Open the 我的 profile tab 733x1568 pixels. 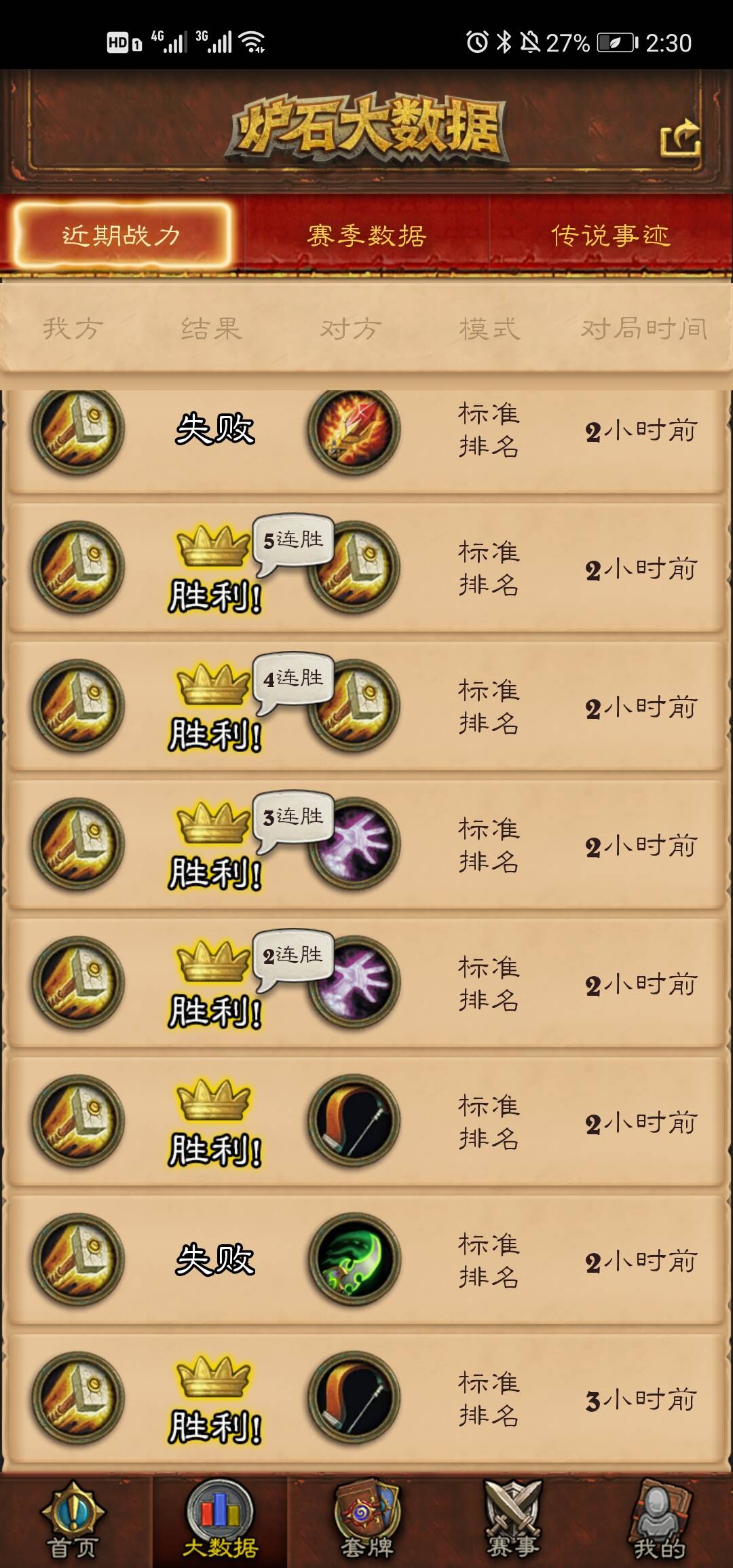click(x=659, y=1522)
